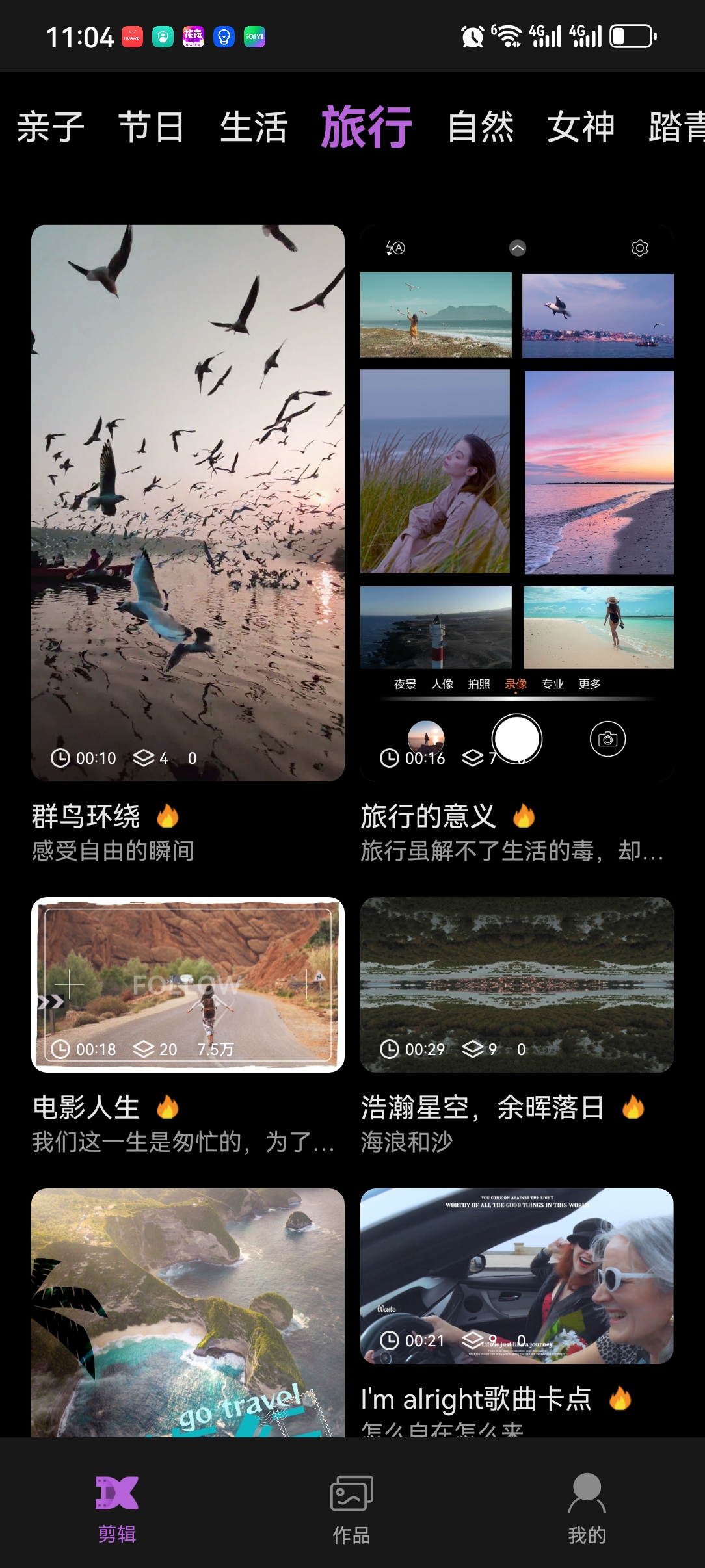The image size is (705, 1568).
Task: View the 电影人生 template
Action: click(x=188, y=984)
